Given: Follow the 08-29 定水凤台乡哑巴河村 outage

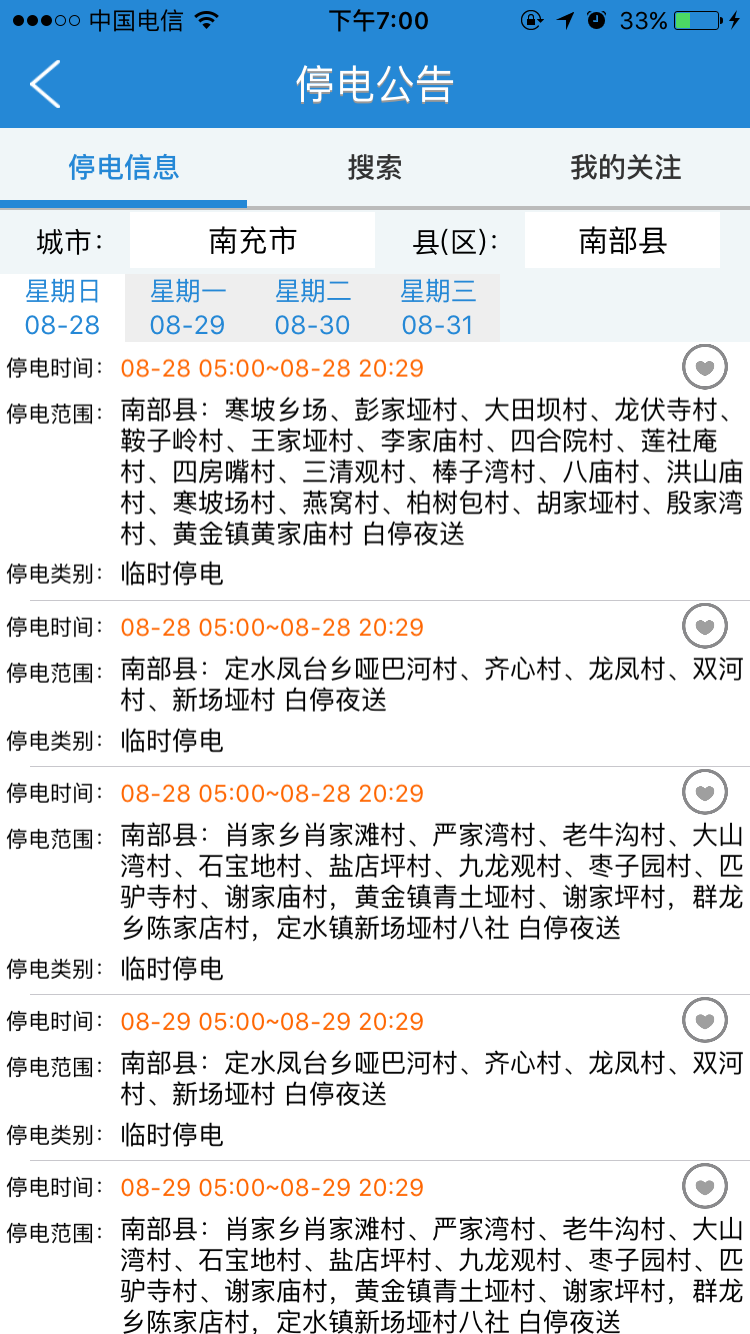Looking at the screenshot, I should point(704,1021).
